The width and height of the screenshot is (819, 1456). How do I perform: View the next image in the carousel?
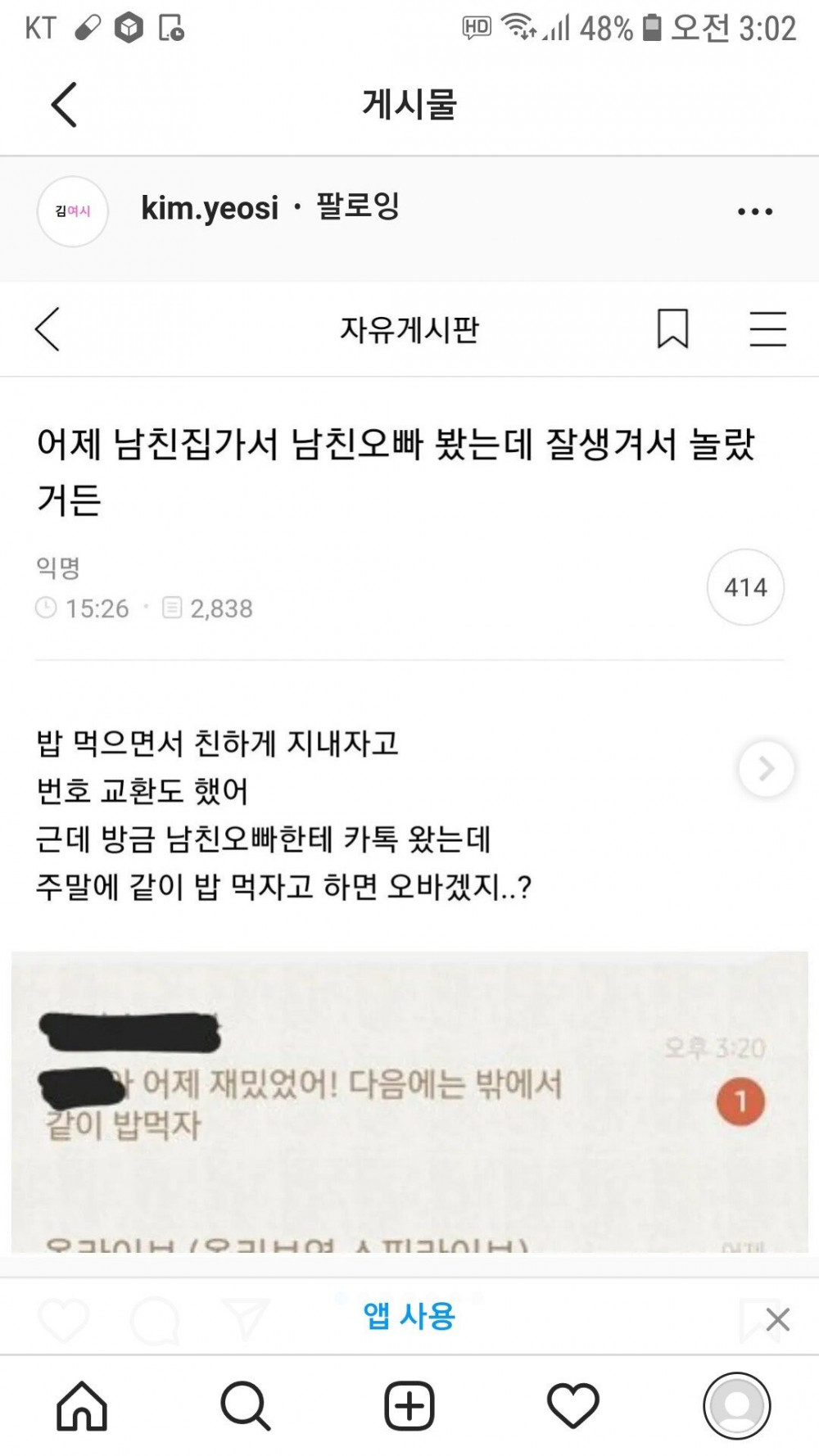pos(766,769)
